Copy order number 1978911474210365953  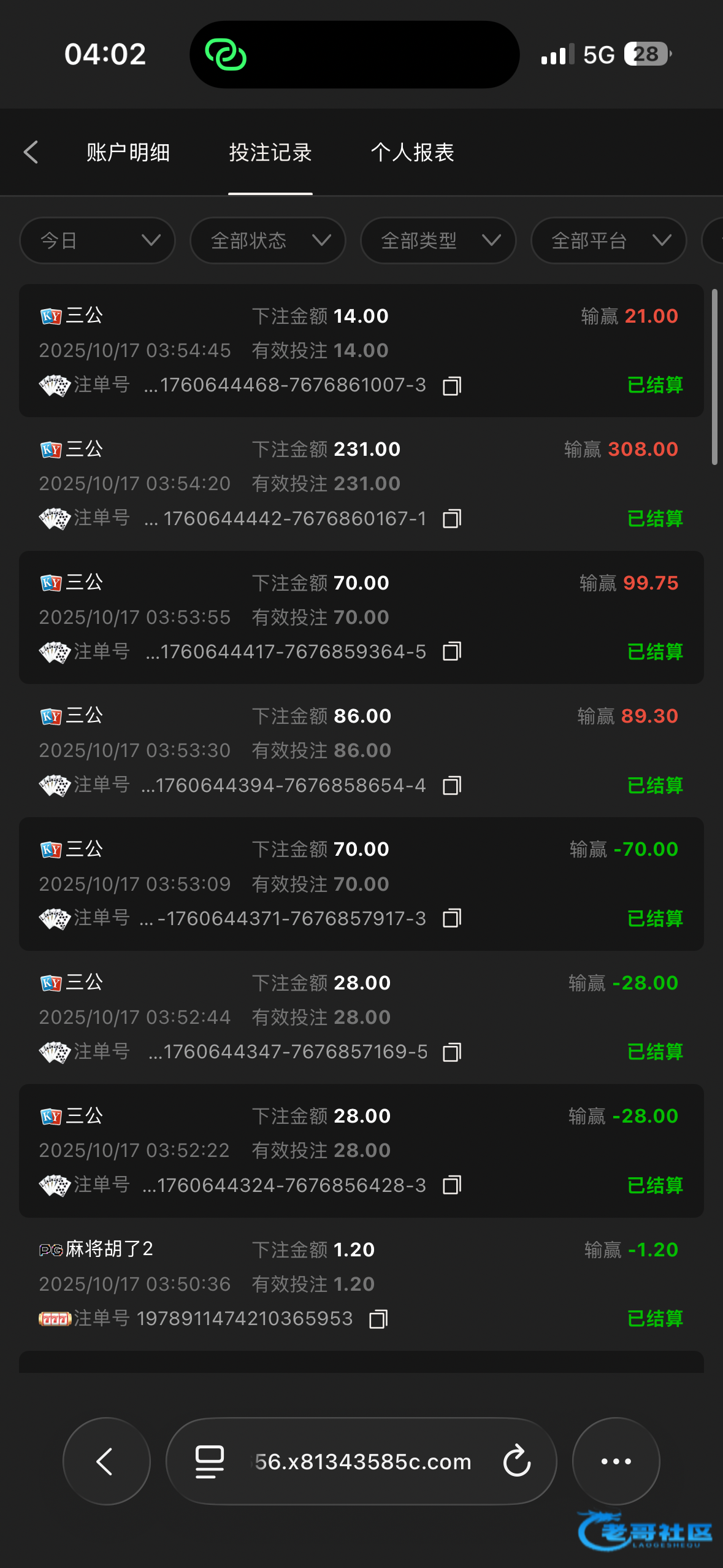(x=378, y=1319)
